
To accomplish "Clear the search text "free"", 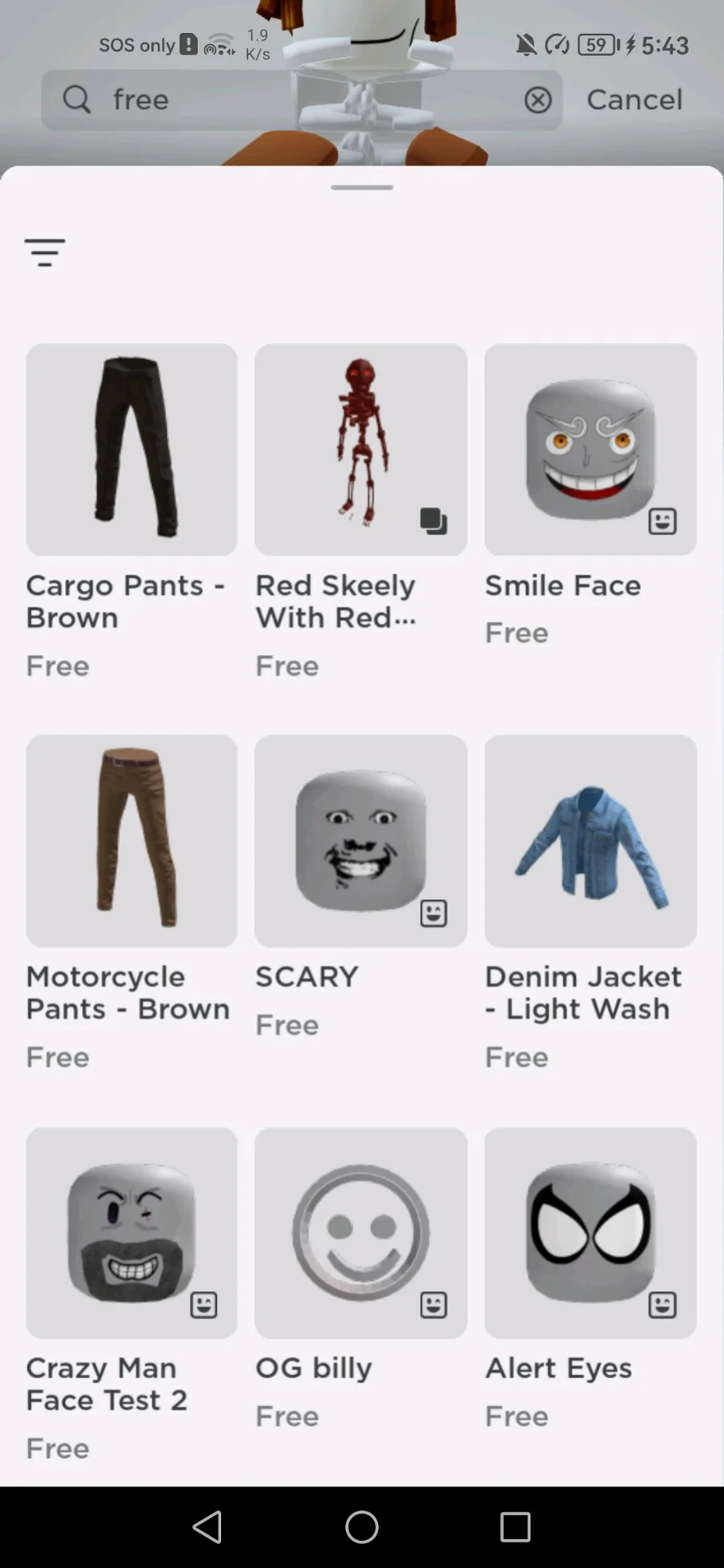I will [x=538, y=100].
